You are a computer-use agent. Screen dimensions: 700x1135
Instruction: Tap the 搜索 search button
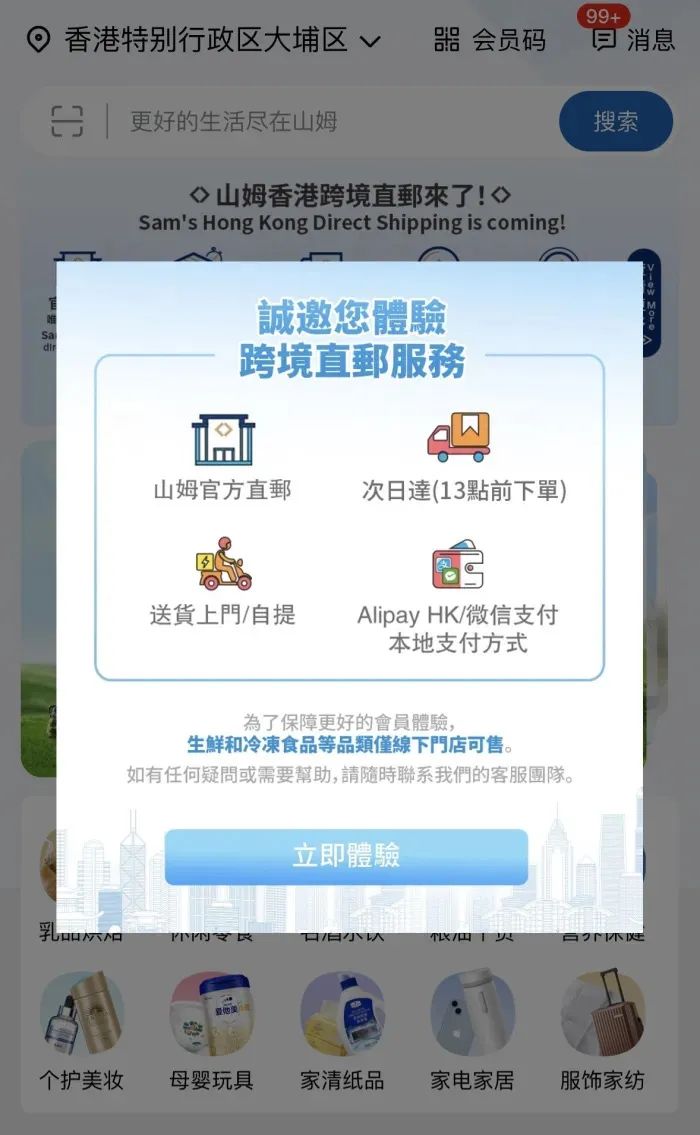(615, 122)
